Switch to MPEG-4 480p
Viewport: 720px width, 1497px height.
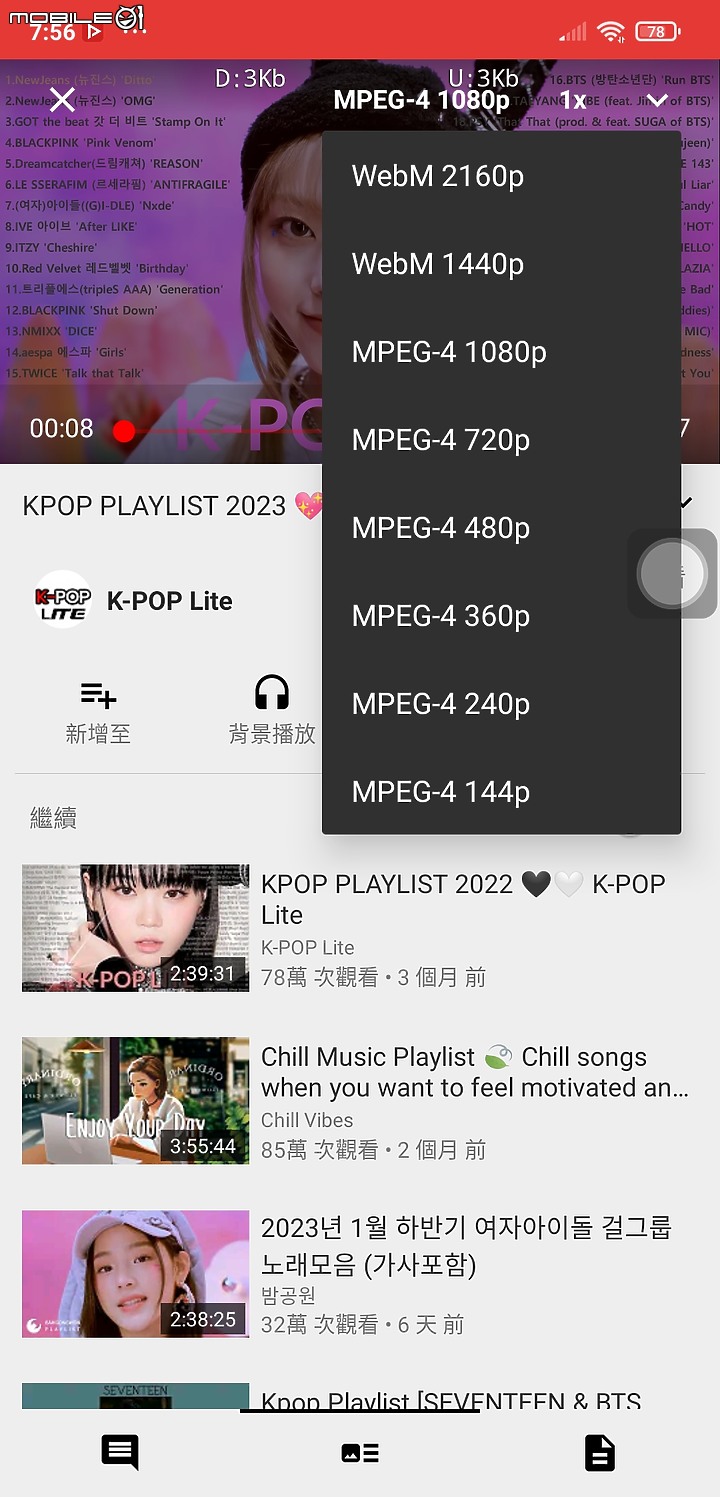tap(441, 528)
